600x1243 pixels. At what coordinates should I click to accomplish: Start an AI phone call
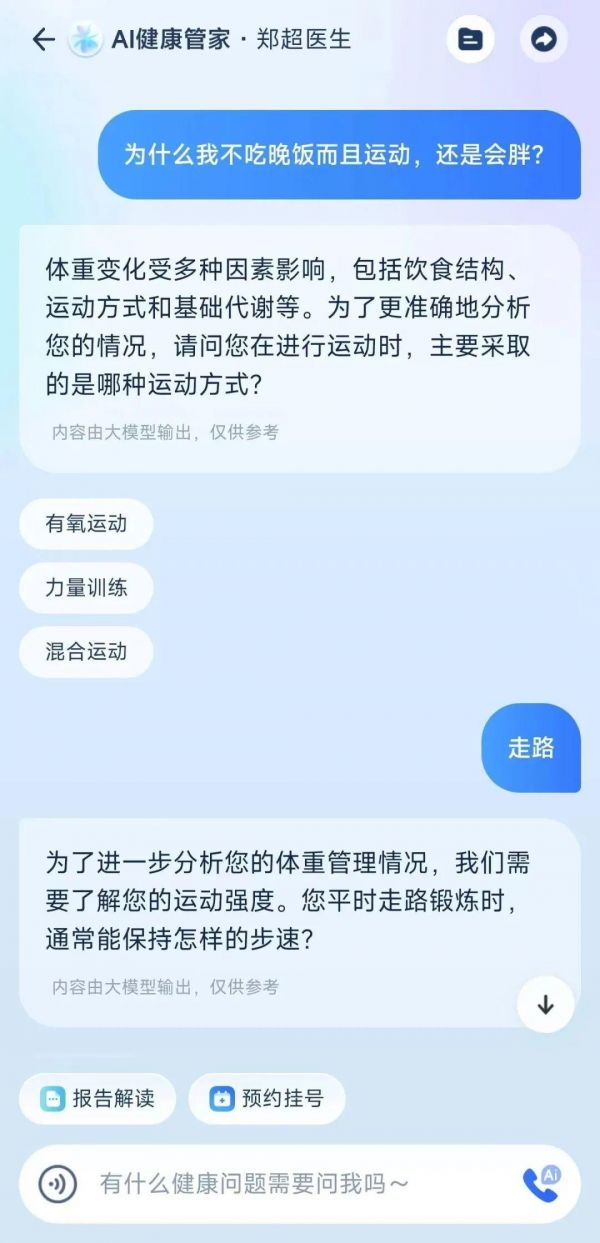click(x=542, y=1184)
